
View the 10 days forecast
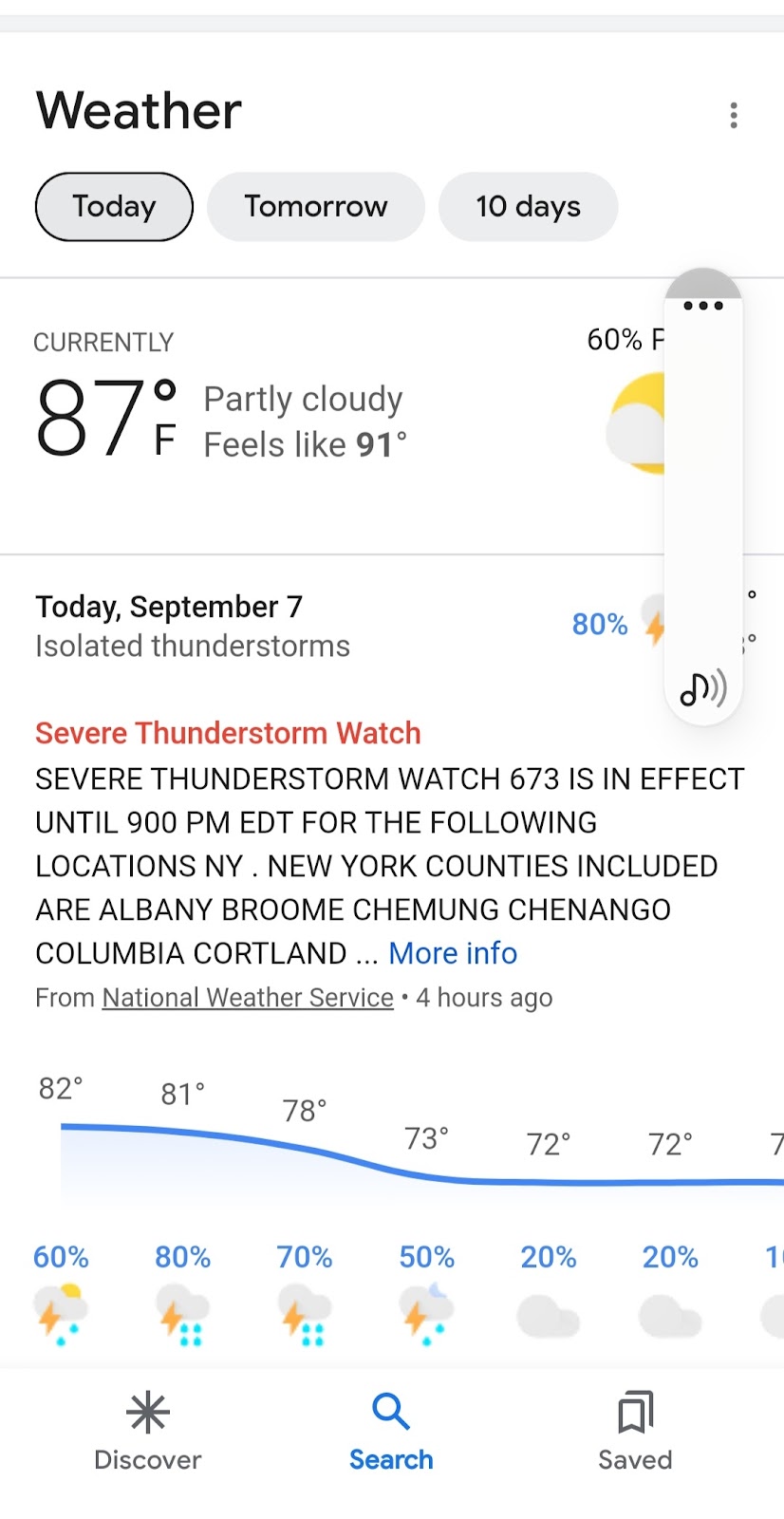(528, 207)
